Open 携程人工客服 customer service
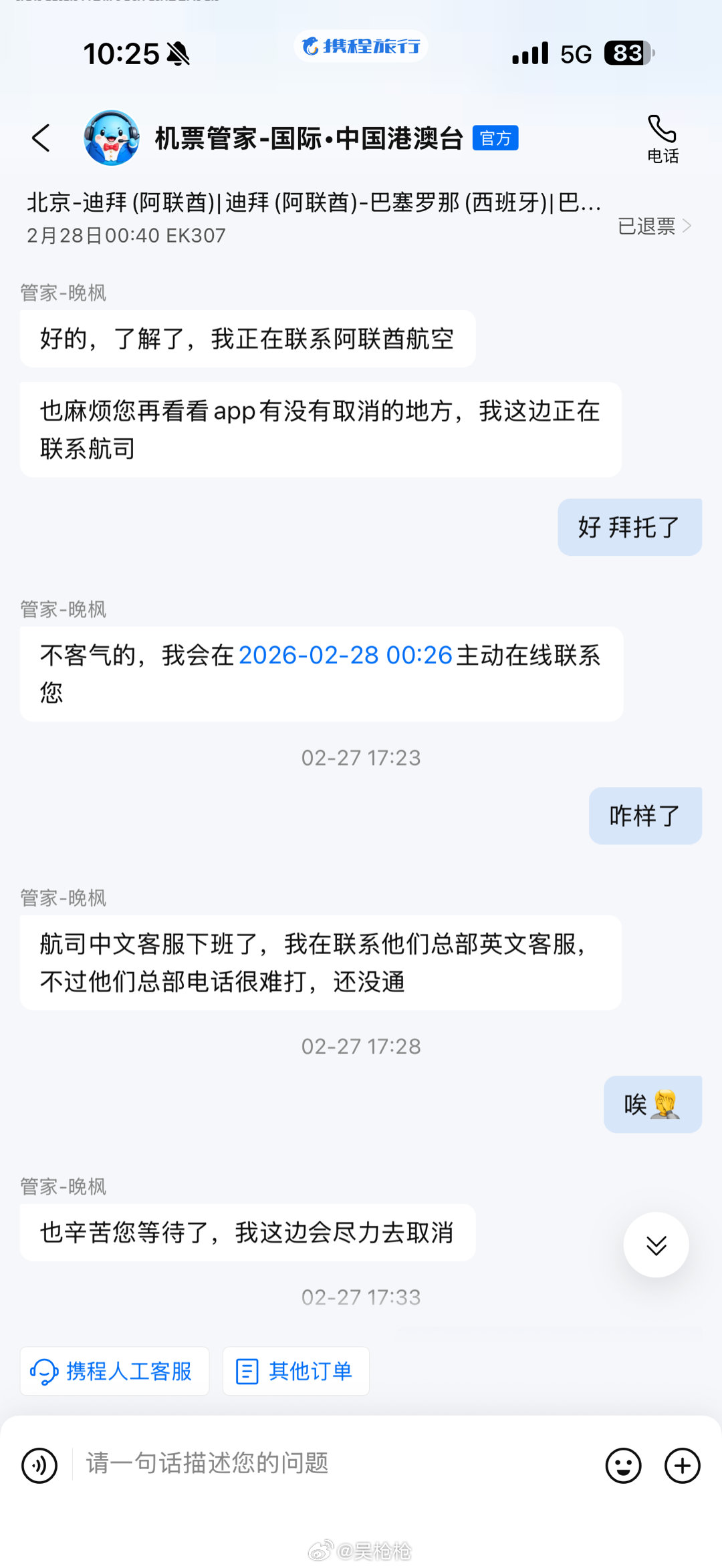722x1568 pixels. click(114, 1370)
